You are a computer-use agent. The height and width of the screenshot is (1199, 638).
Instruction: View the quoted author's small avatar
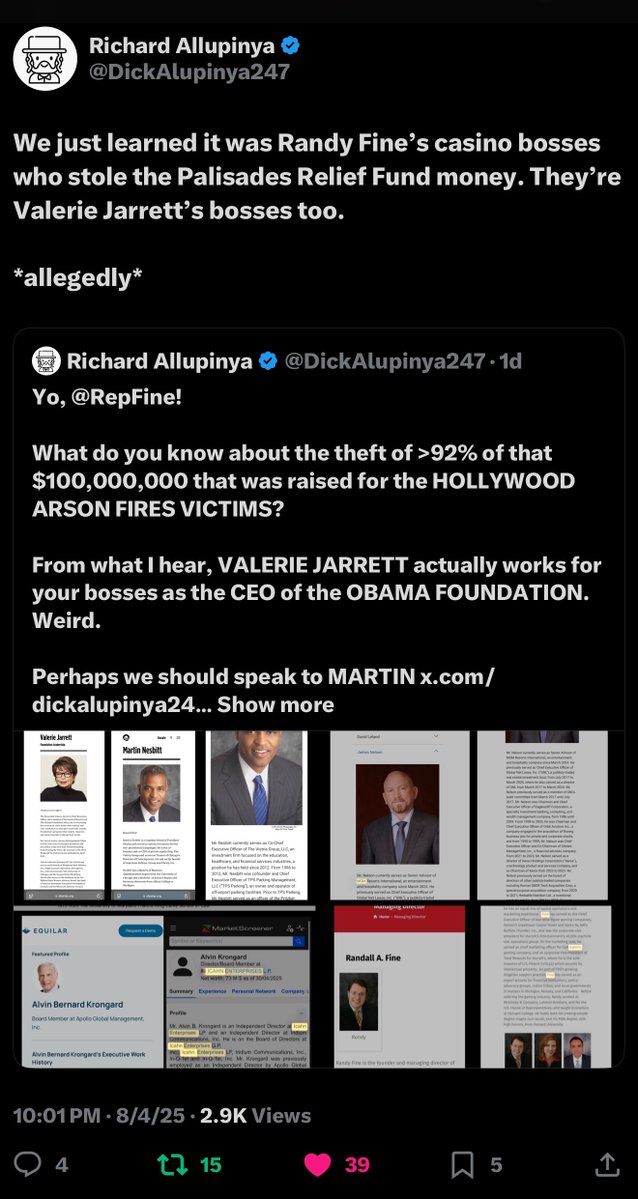[46, 361]
